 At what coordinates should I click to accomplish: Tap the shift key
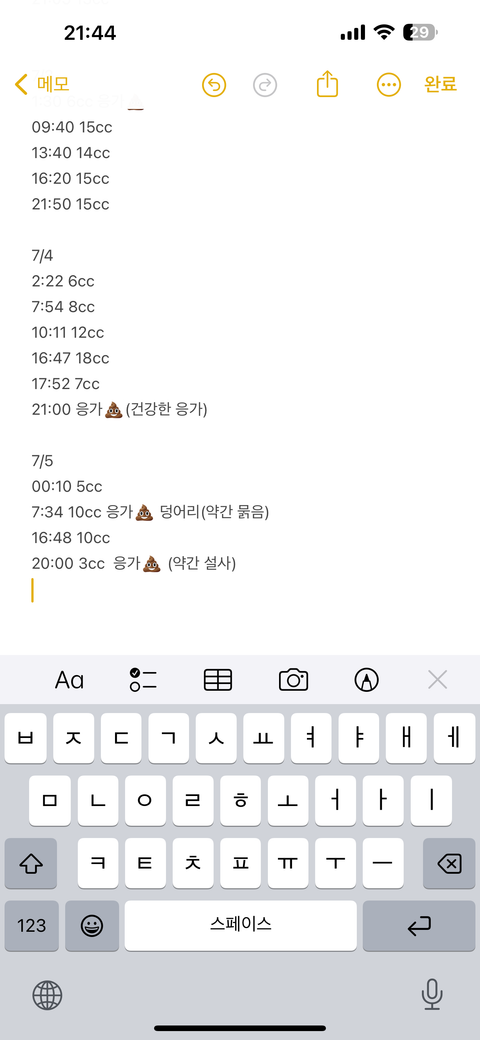point(31,863)
